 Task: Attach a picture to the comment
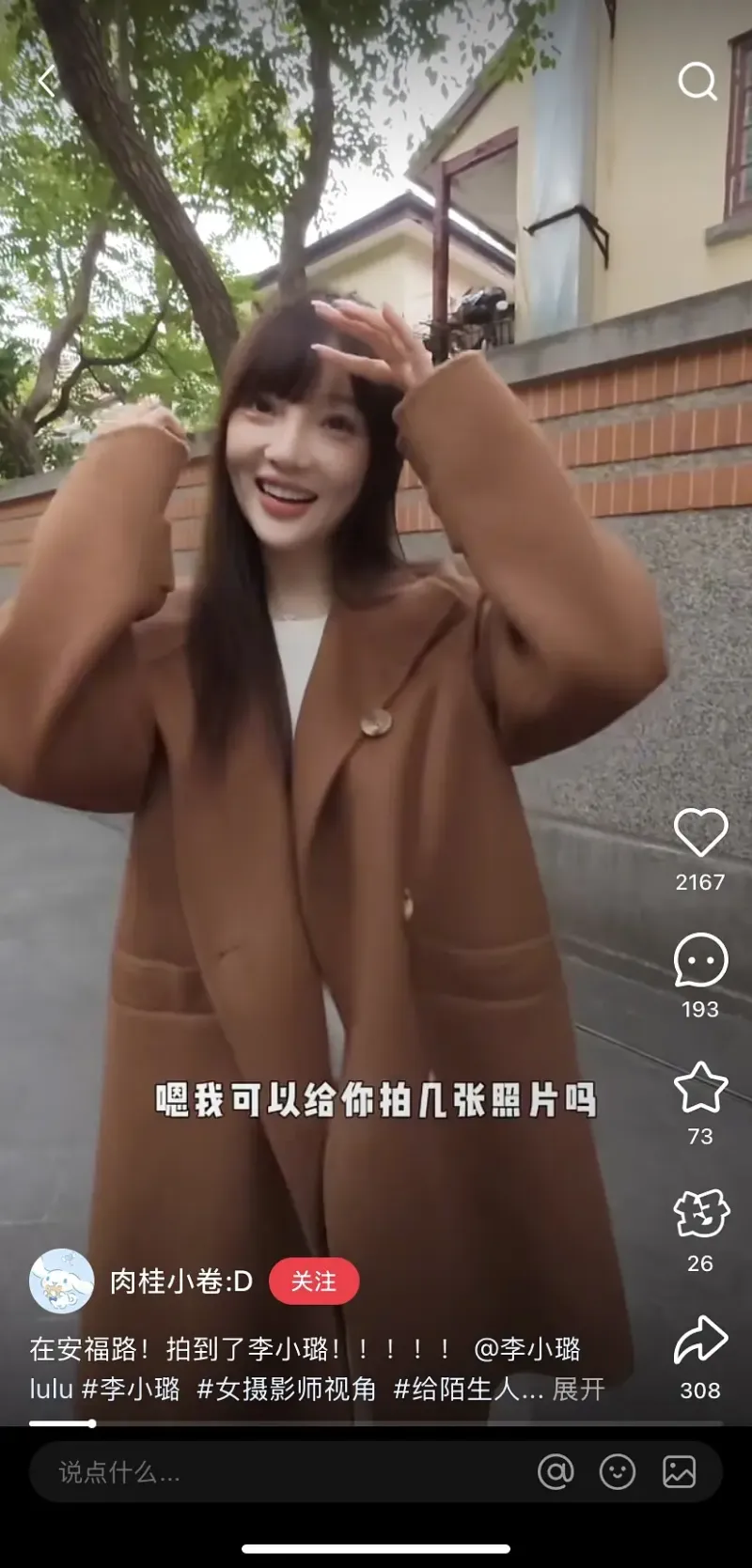click(679, 1472)
